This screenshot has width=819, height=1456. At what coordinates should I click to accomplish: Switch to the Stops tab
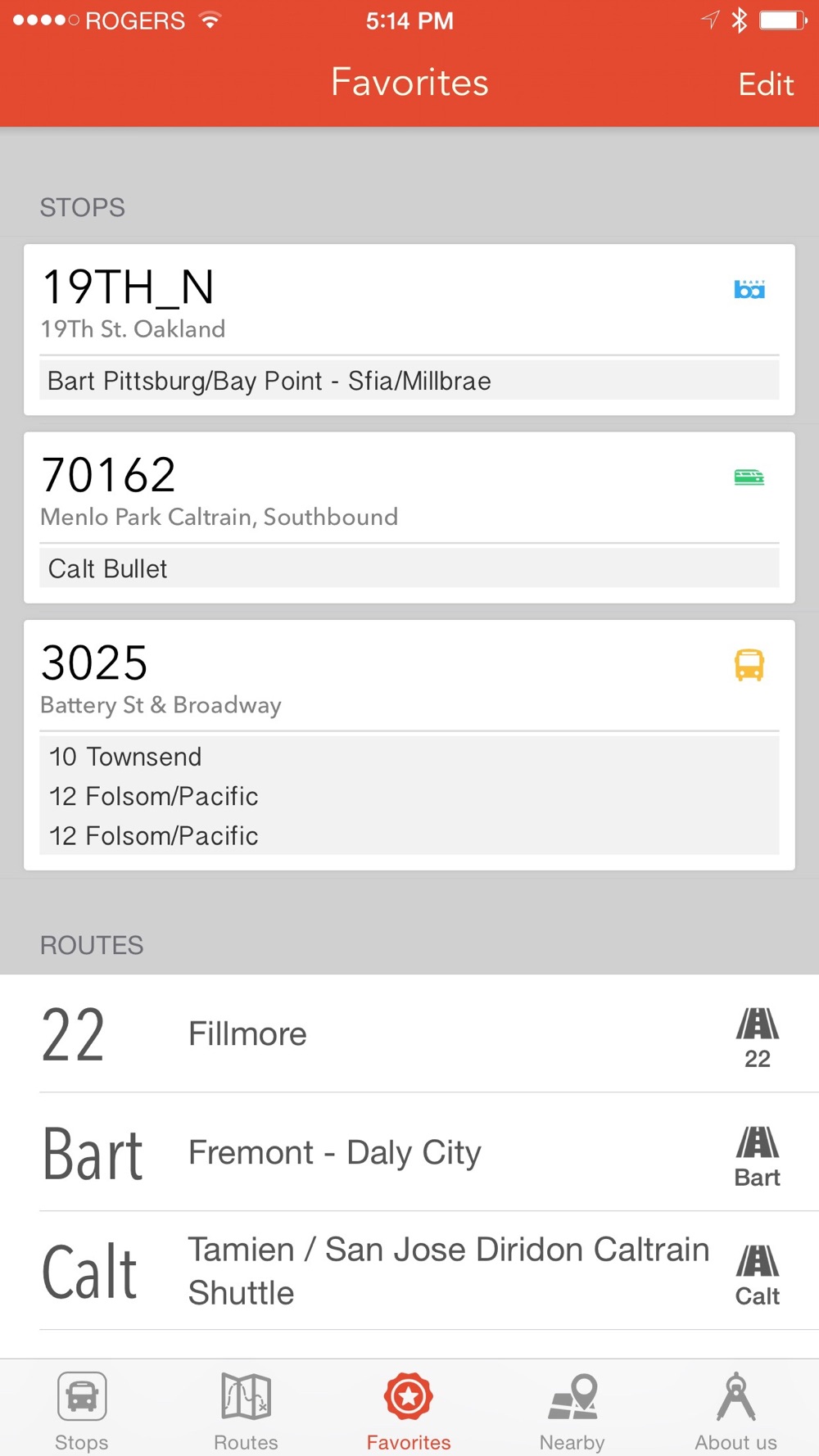(x=82, y=1412)
